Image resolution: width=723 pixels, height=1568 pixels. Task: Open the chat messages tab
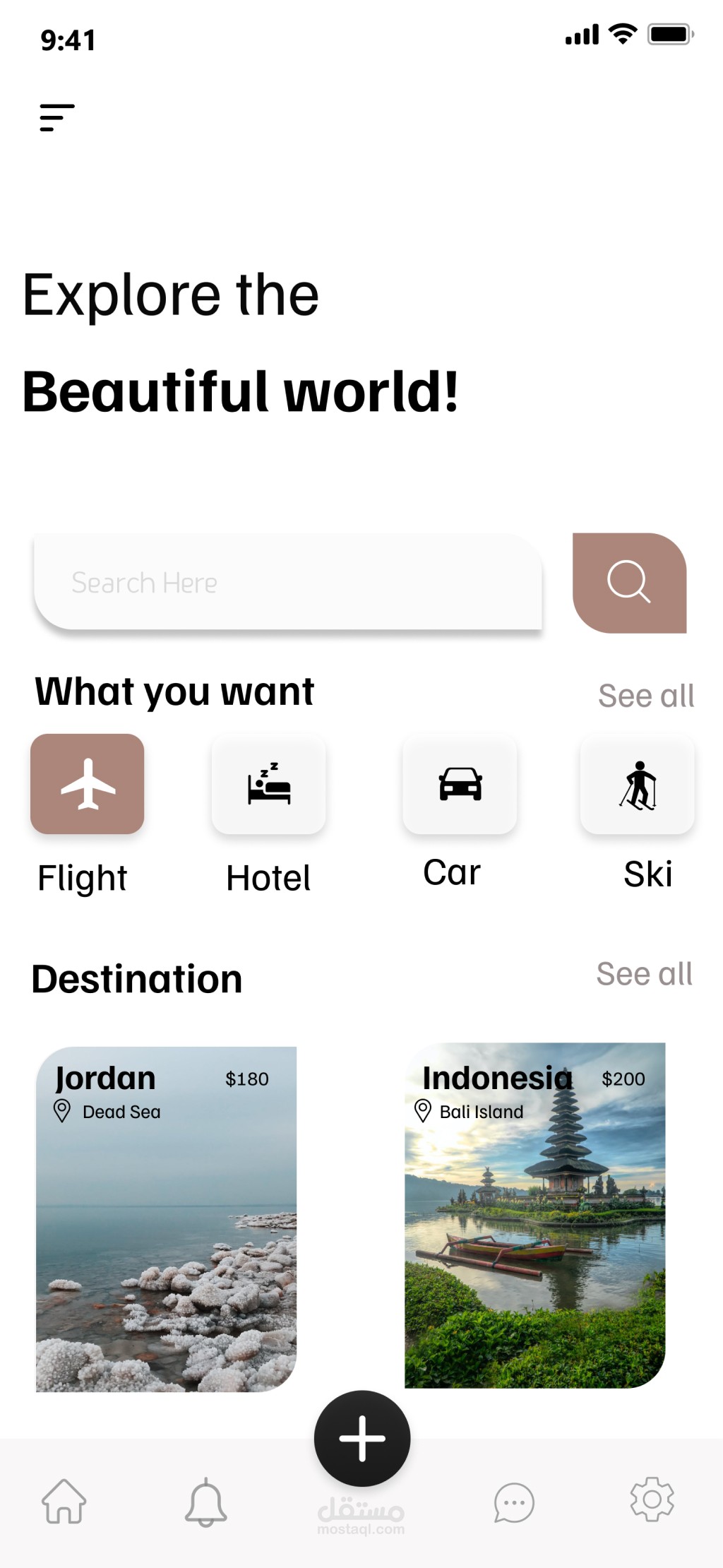tap(513, 1502)
